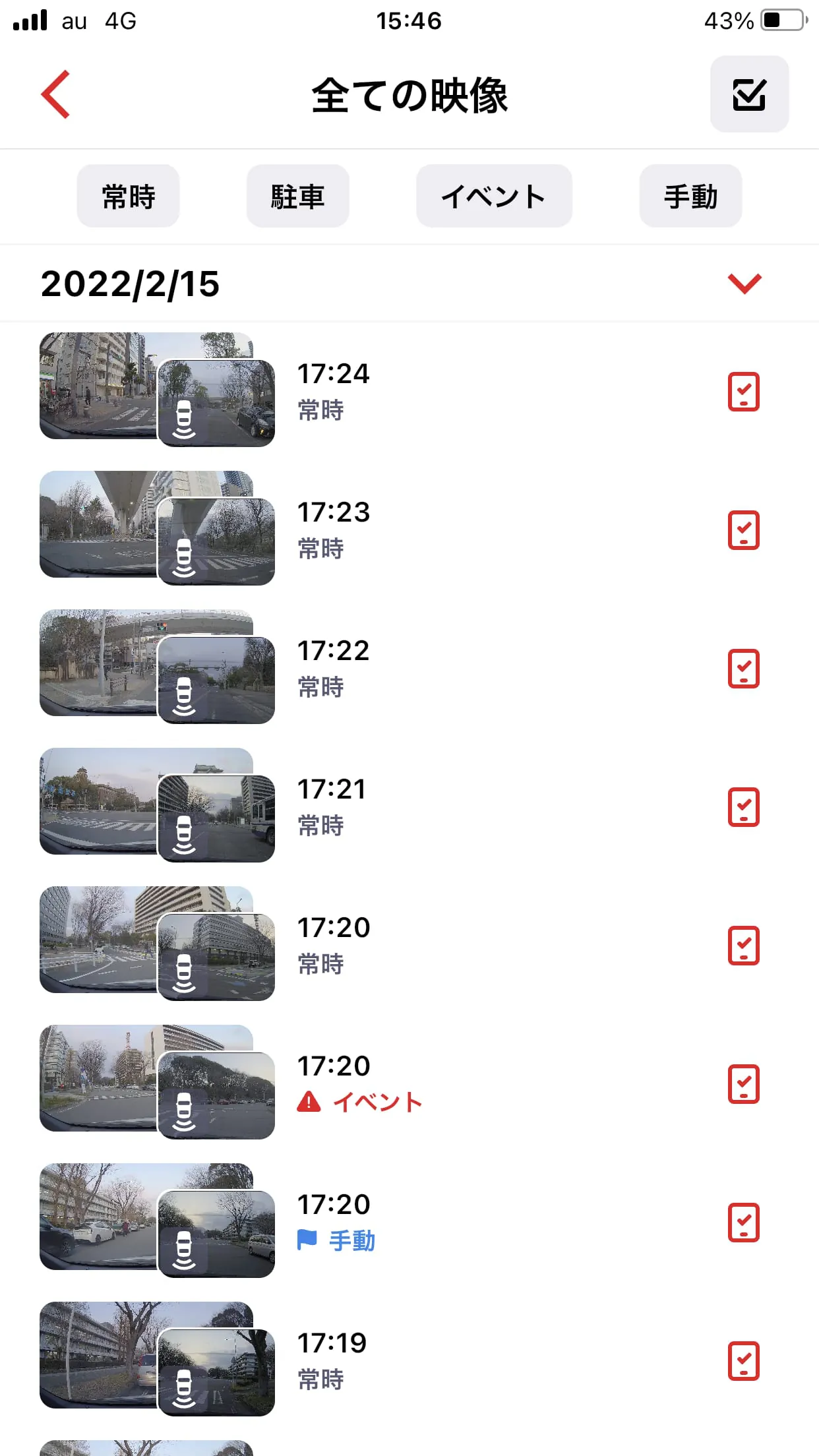Filter videos by 駐車
The image size is (819, 1456).
297,195
